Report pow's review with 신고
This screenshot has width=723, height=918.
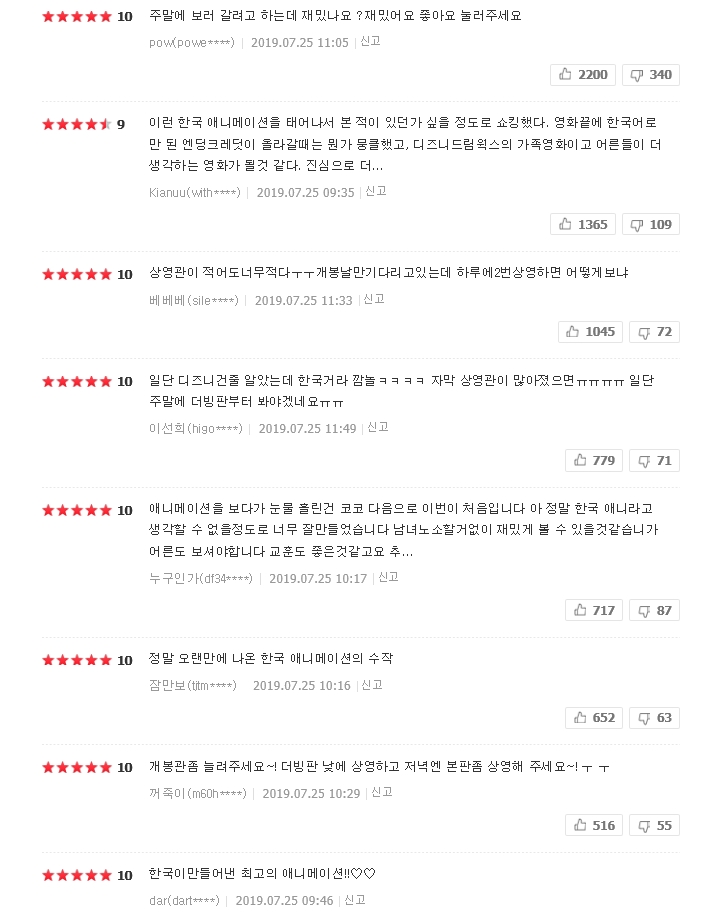[x=370, y=42]
